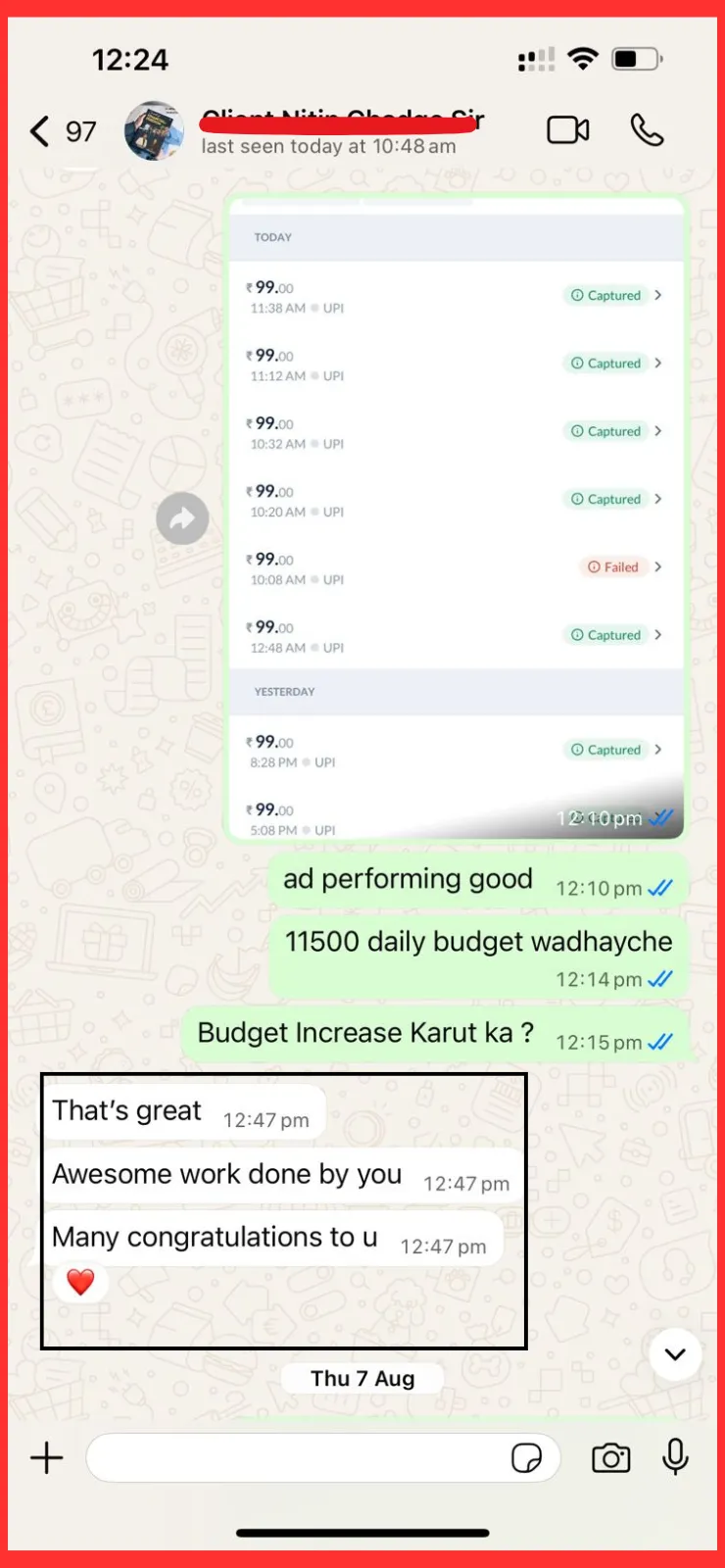Image resolution: width=725 pixels, height=1568 pixels.
Task: Open the attachment plus menu
Action: click(x=46, y=1457)
